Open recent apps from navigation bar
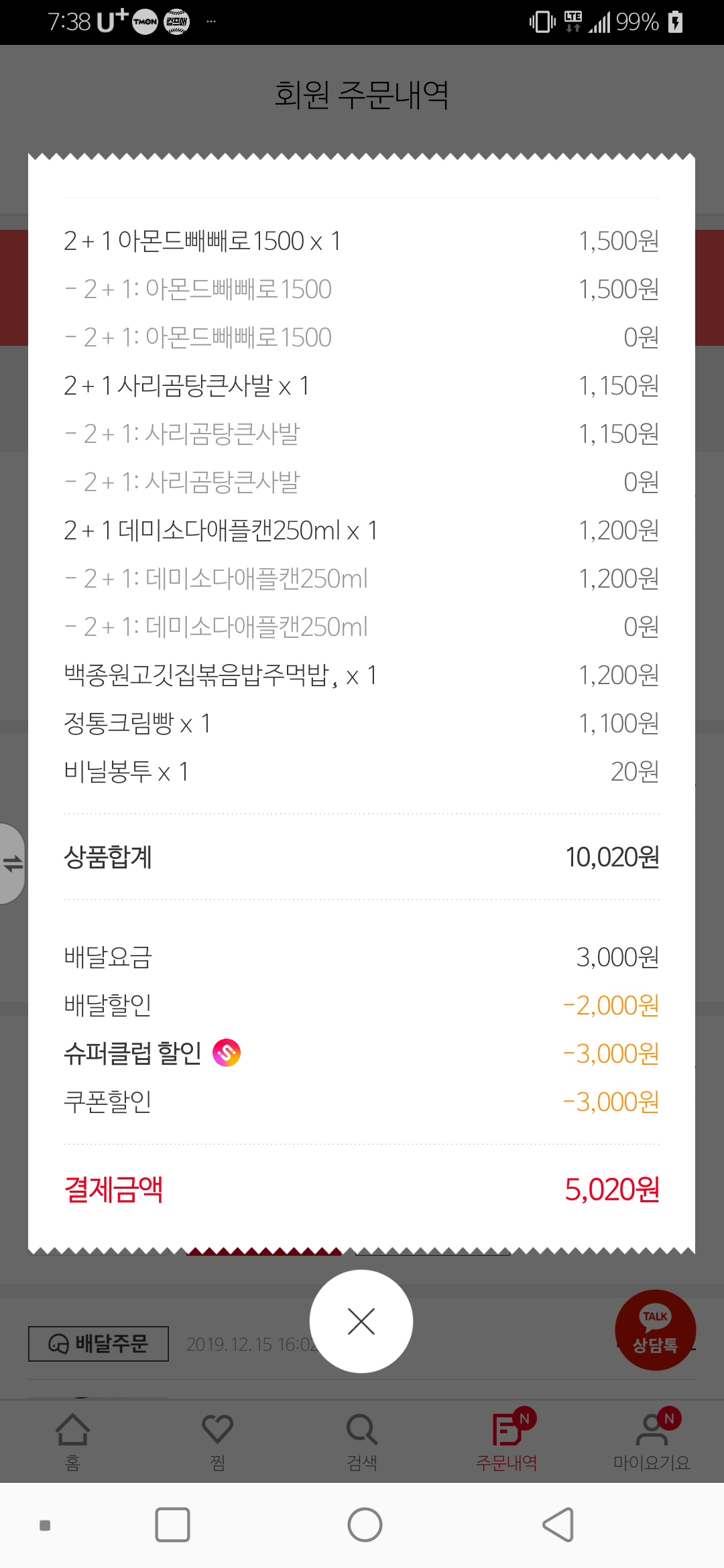Screen dimensions: 724x1568 [172, 1525]
